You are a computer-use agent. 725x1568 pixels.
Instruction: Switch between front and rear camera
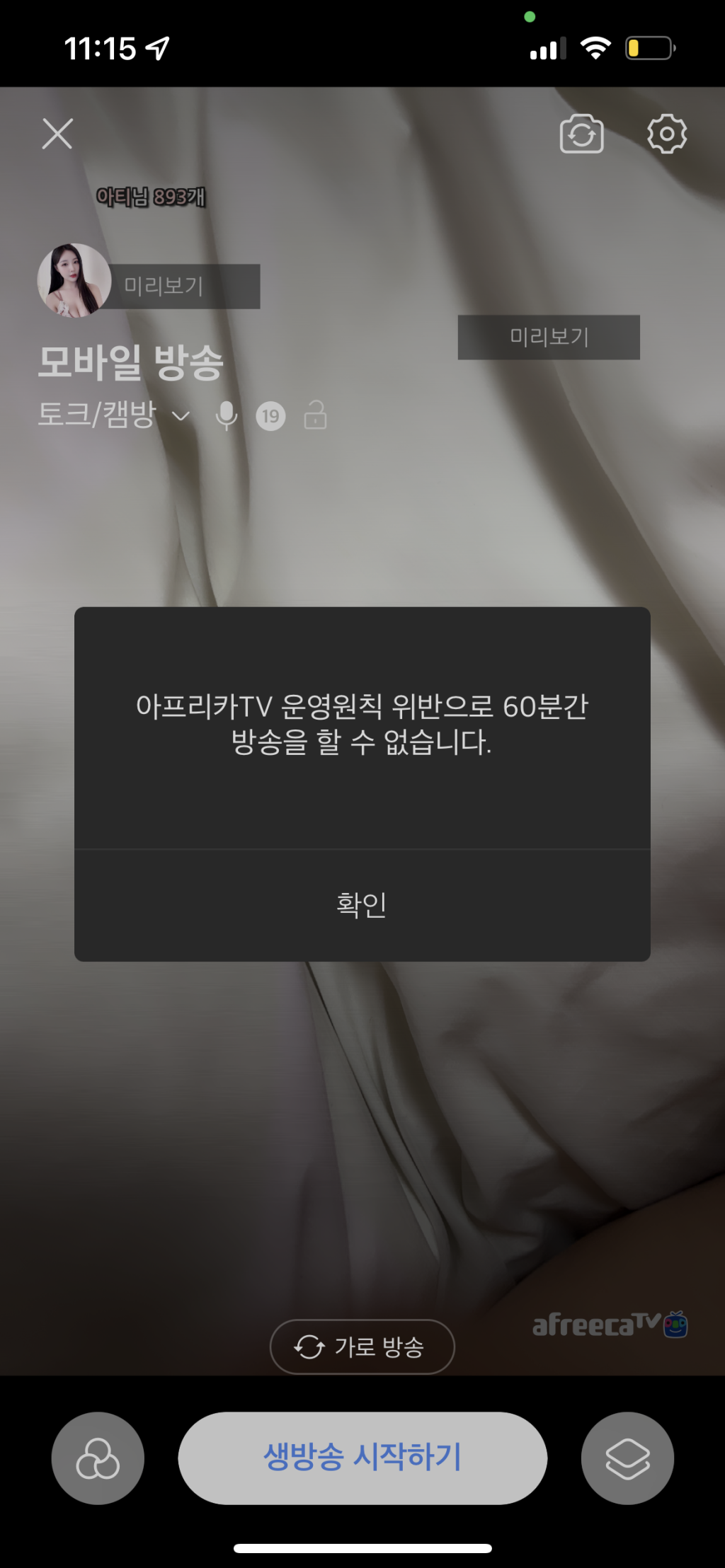click(581, 134)
